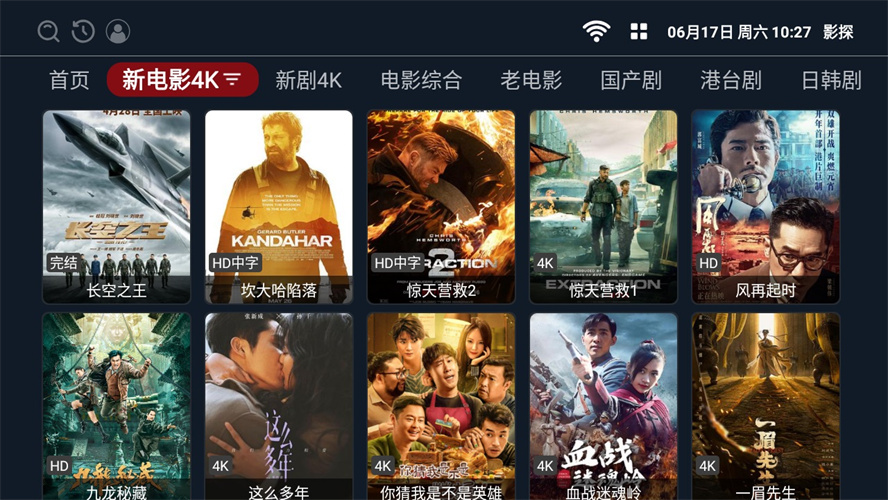Screen dimensions: 888x500
Task: Switch to the 新剧4K tab
Action: coord(309,80)
